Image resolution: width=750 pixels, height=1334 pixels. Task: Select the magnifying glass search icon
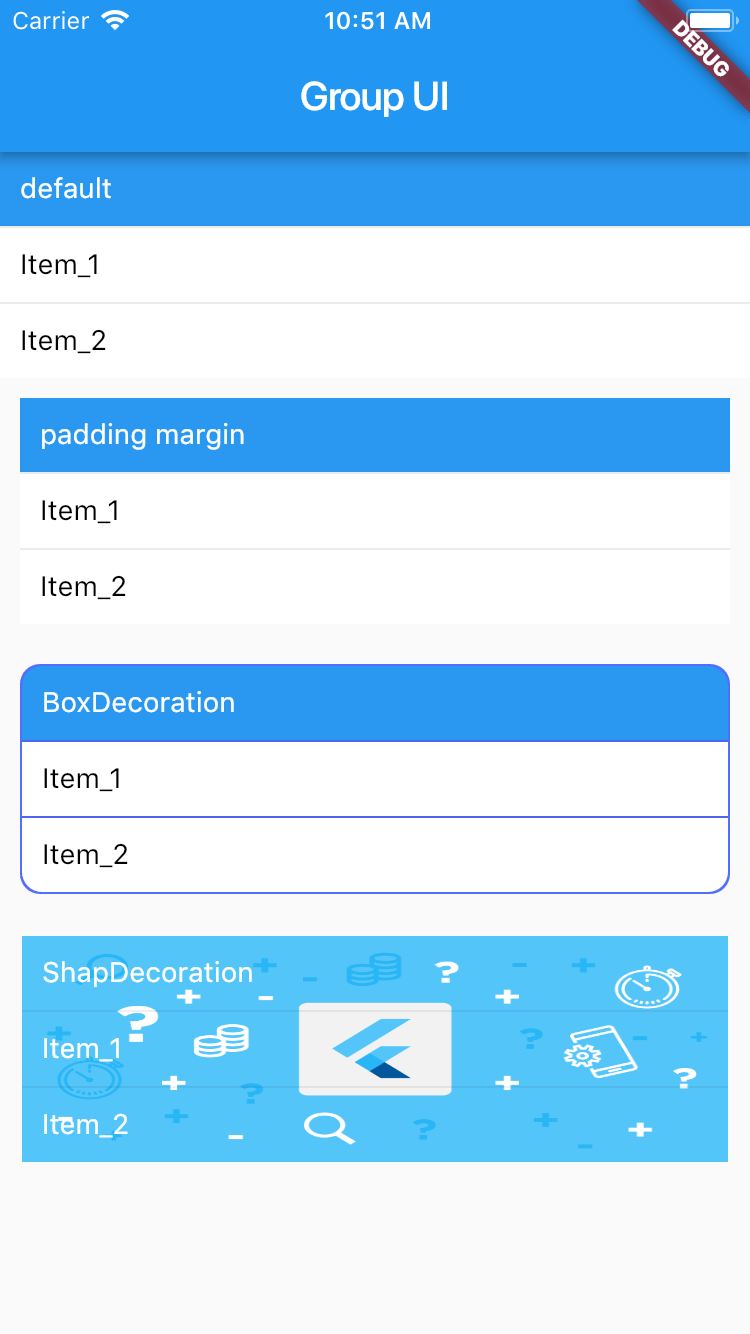click(x=330, y=1128)
